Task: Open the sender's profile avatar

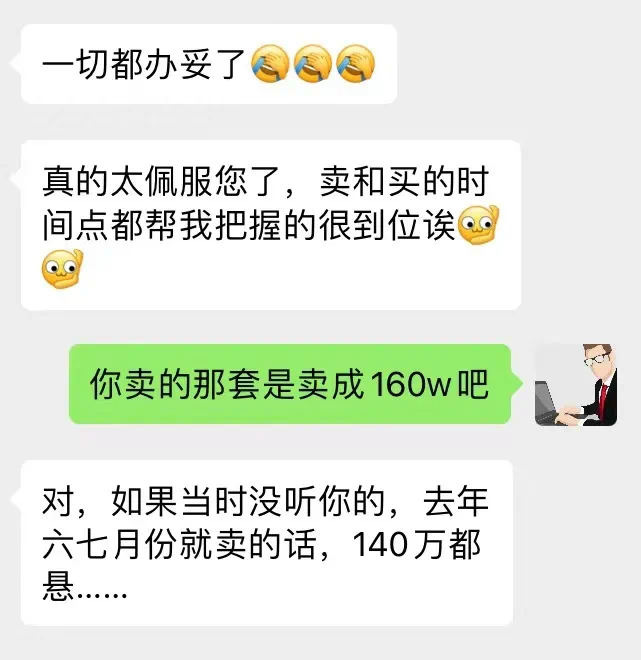Action: coord(575,385)
